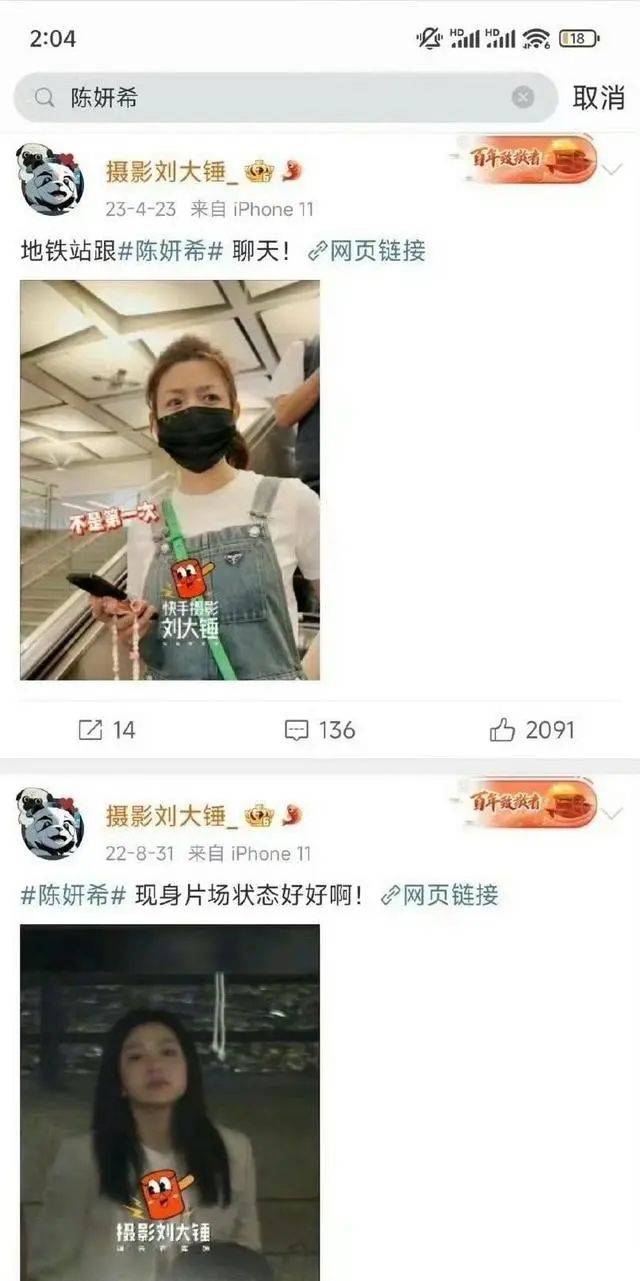Open the 摄影刘大锤_ username on the 22-8-31 post
Viewport: 640px width, 1281px height.
click(x=173, y=816)
